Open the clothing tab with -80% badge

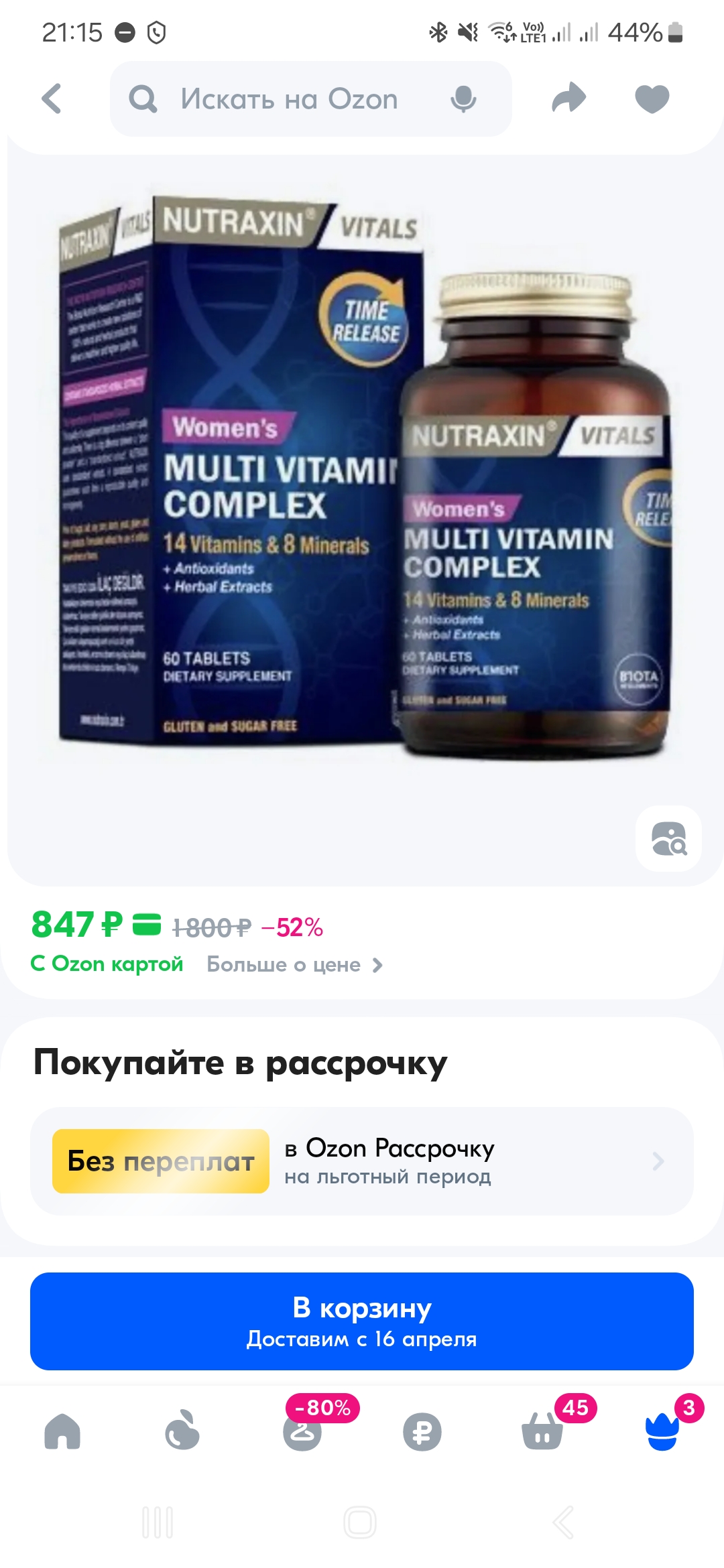tap(302, 1432)
